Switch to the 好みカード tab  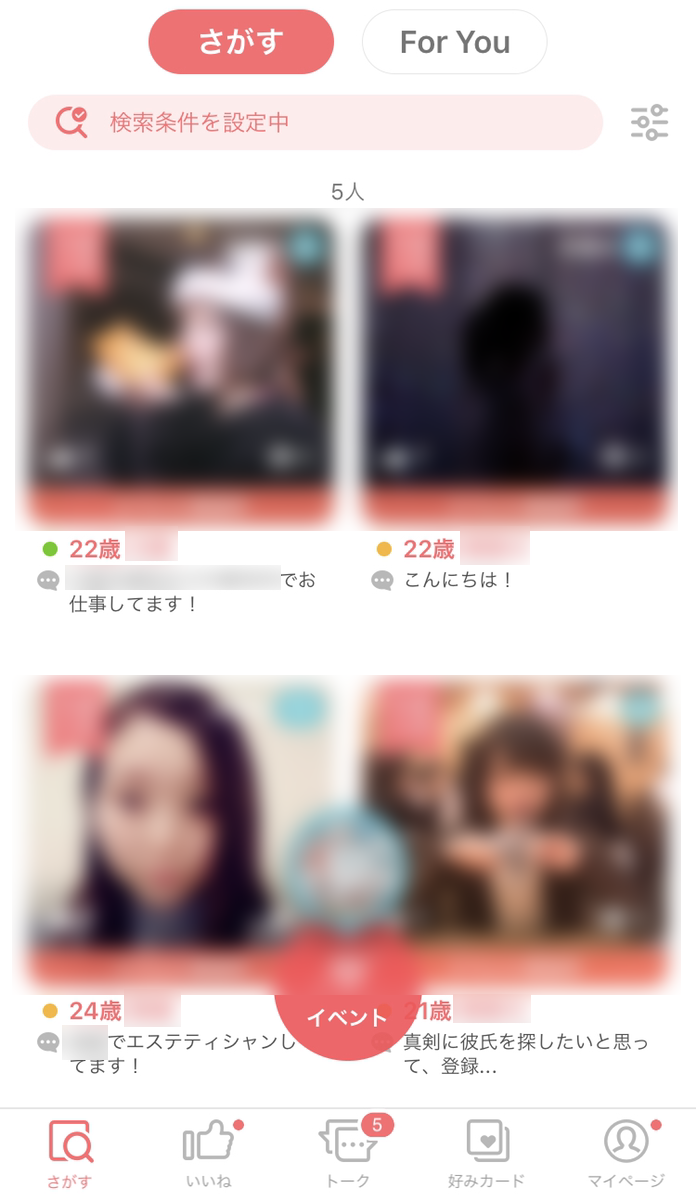click(x=486, y=1153)
